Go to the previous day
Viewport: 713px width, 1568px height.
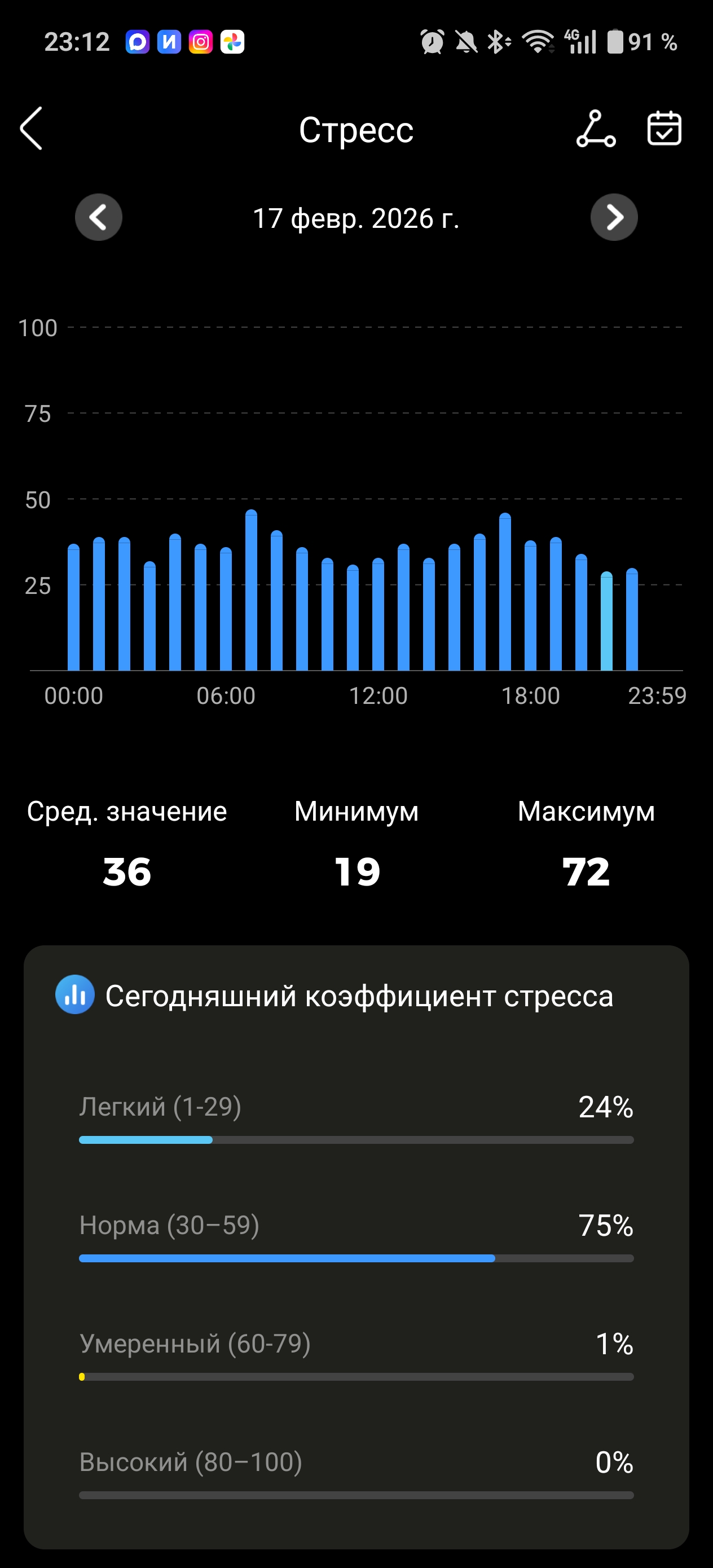click(99, 217)
